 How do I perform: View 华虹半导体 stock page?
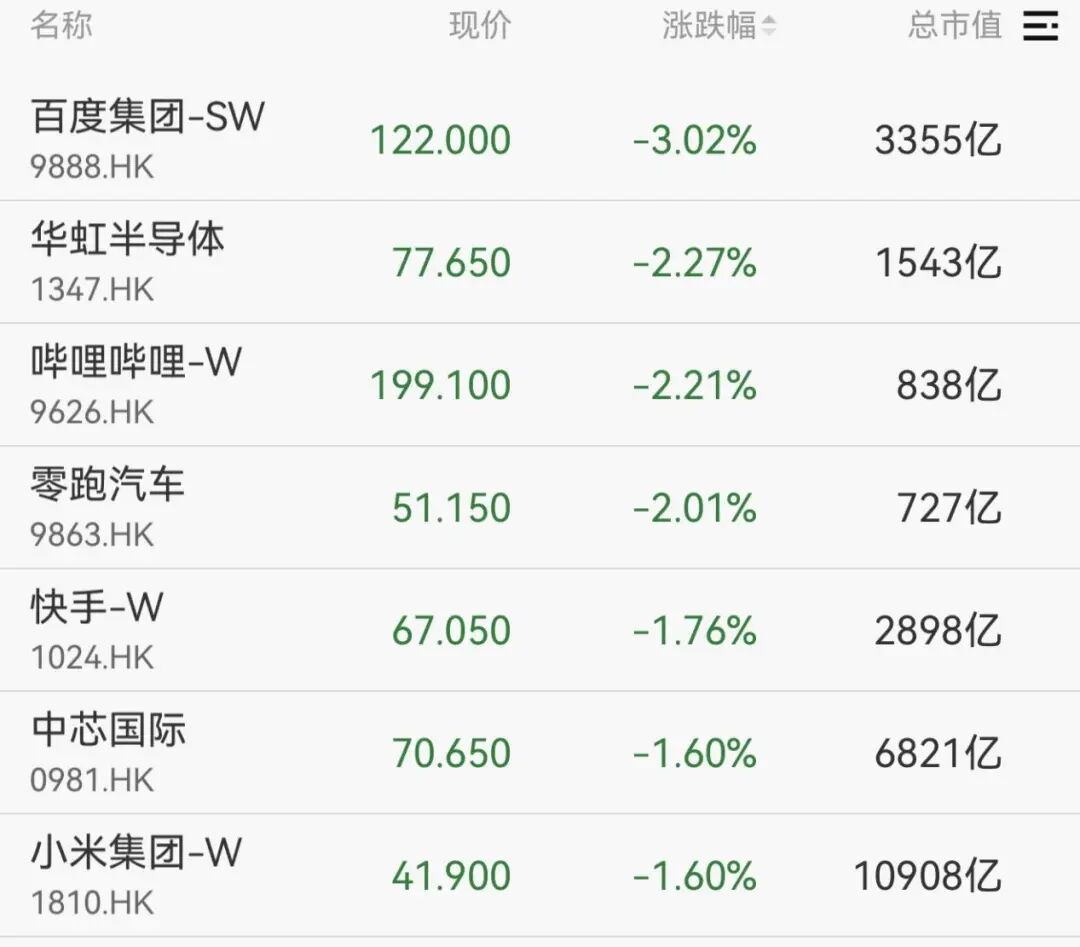128,260
